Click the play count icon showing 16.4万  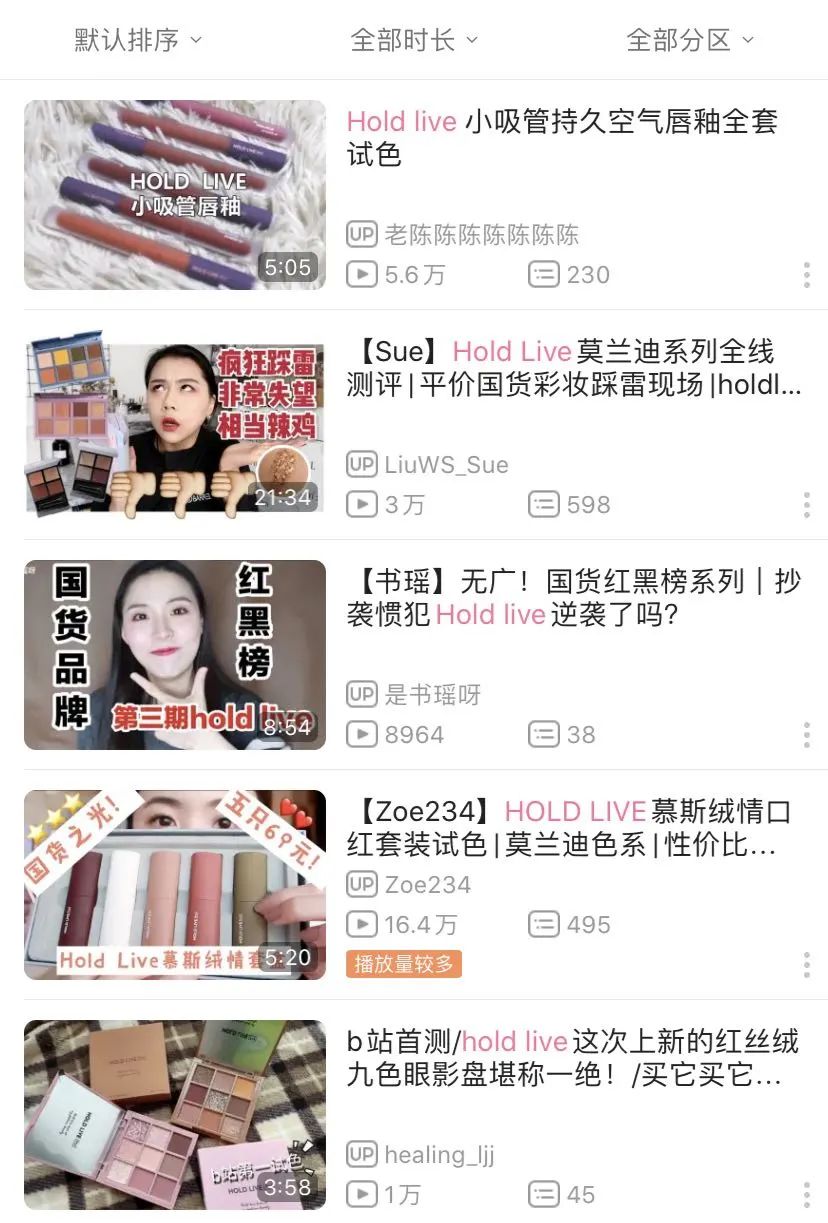point(361,924)
